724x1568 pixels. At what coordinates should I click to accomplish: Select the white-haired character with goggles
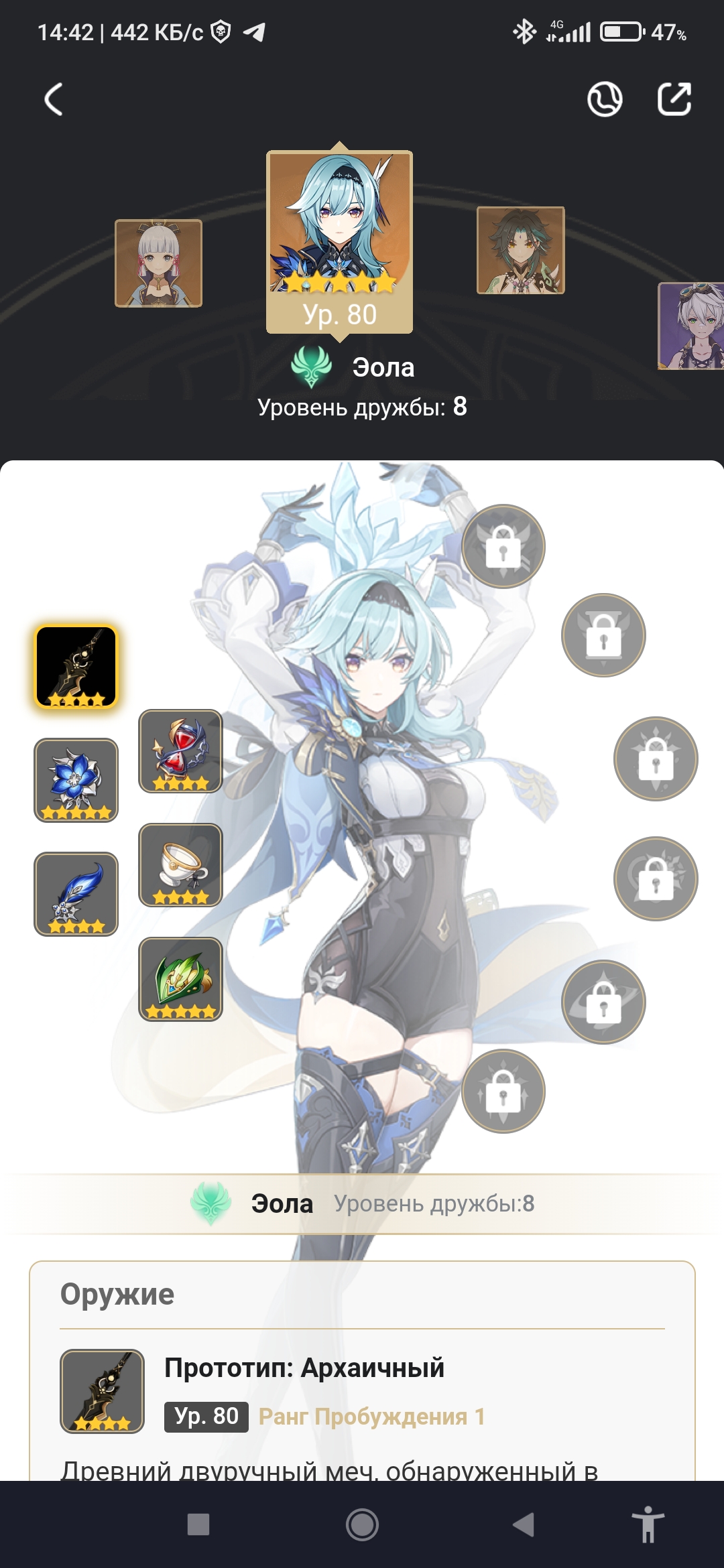coord(691,326)
